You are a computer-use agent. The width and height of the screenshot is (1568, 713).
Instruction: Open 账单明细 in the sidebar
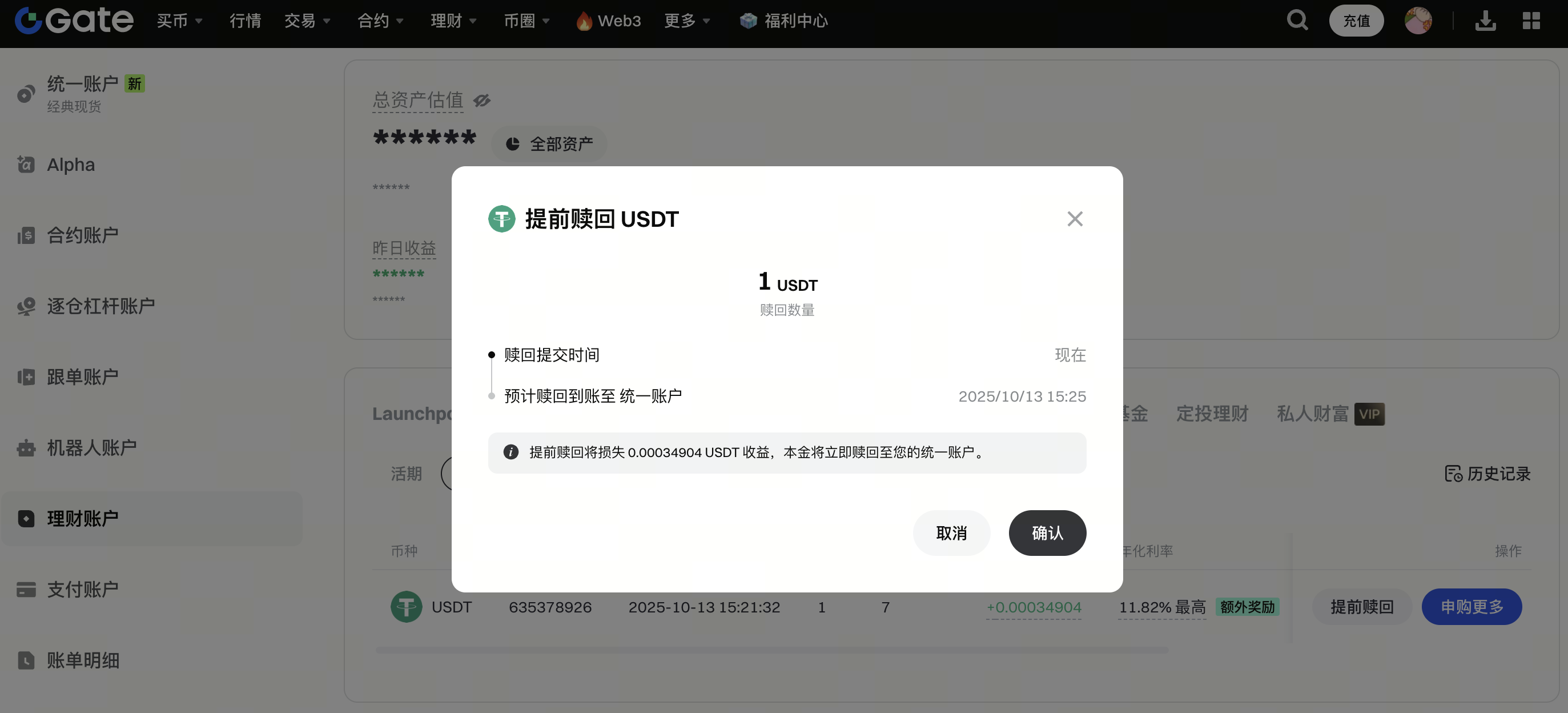[x=83, y=660]
